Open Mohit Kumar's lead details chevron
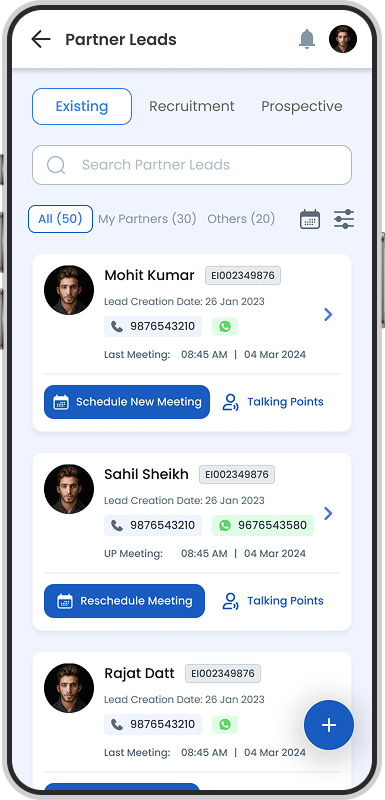The height and width of the screenshot is (800, 385). [328, 314]
